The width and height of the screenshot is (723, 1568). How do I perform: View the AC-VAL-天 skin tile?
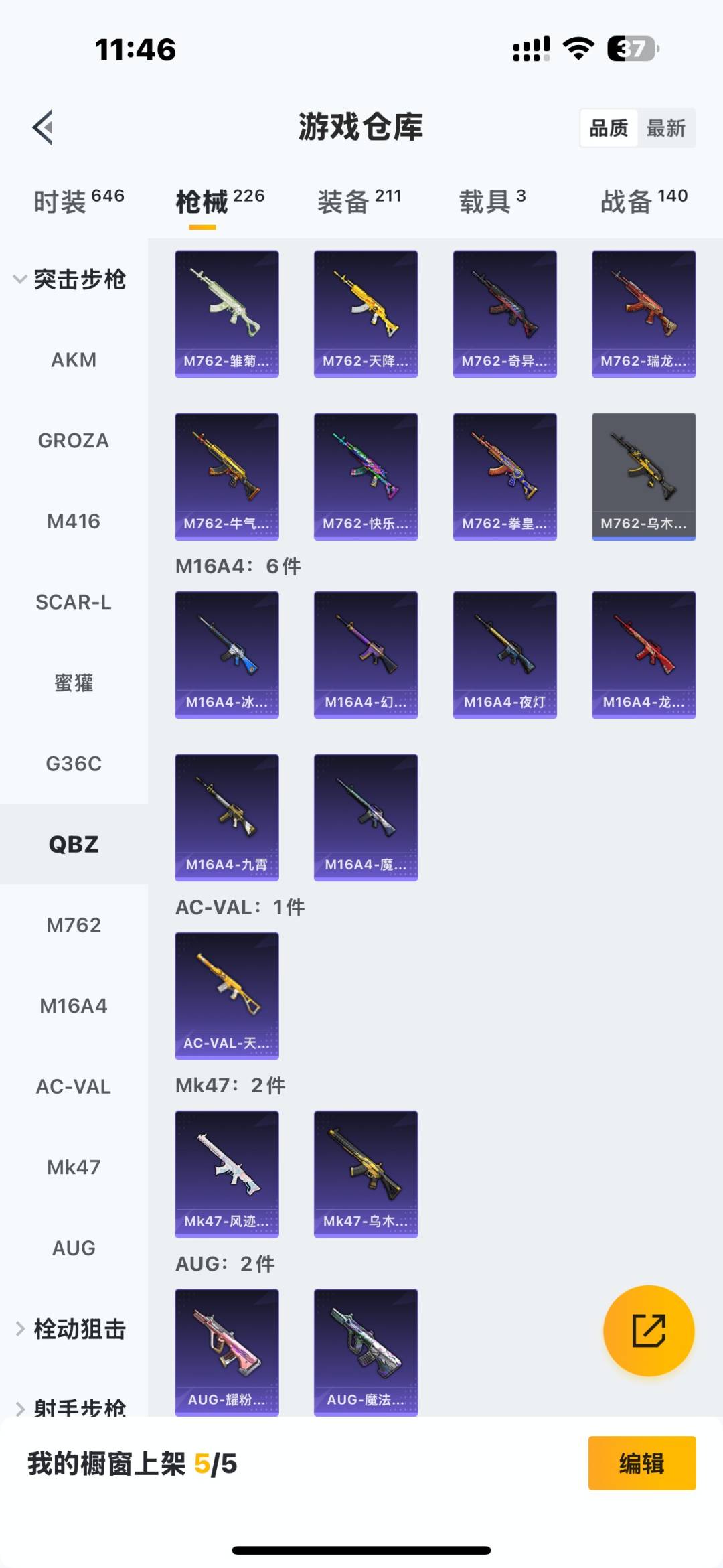click(x=227, y=995)
